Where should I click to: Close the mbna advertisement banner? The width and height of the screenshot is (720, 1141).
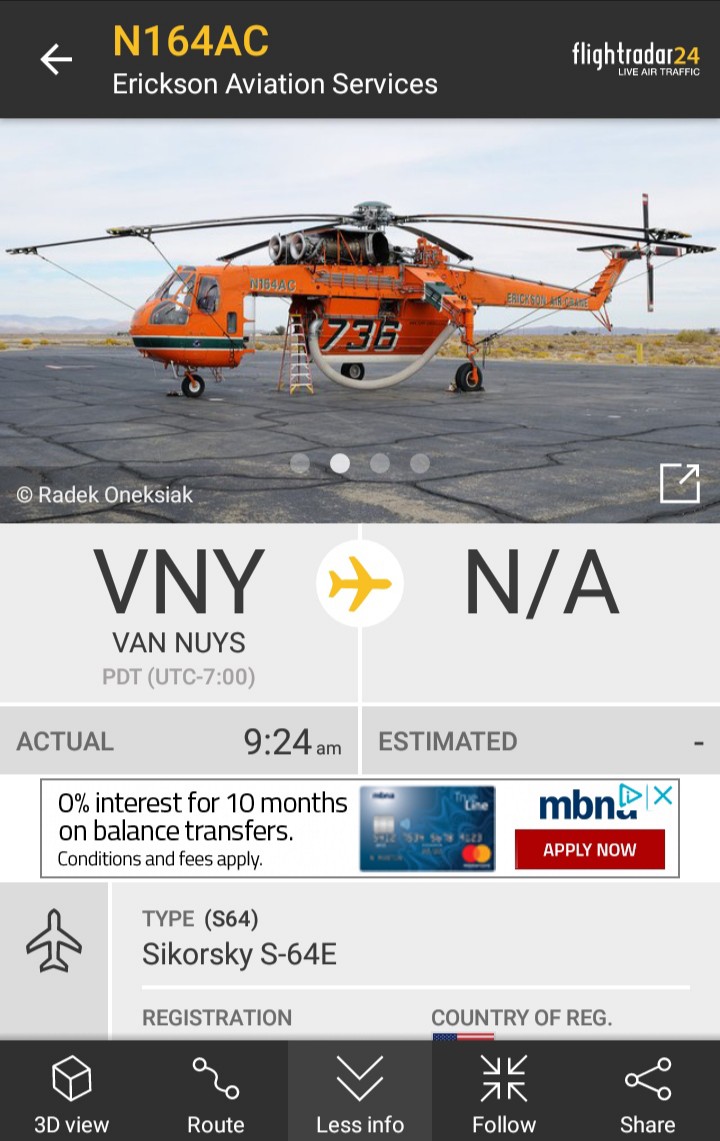click(662, 796)
